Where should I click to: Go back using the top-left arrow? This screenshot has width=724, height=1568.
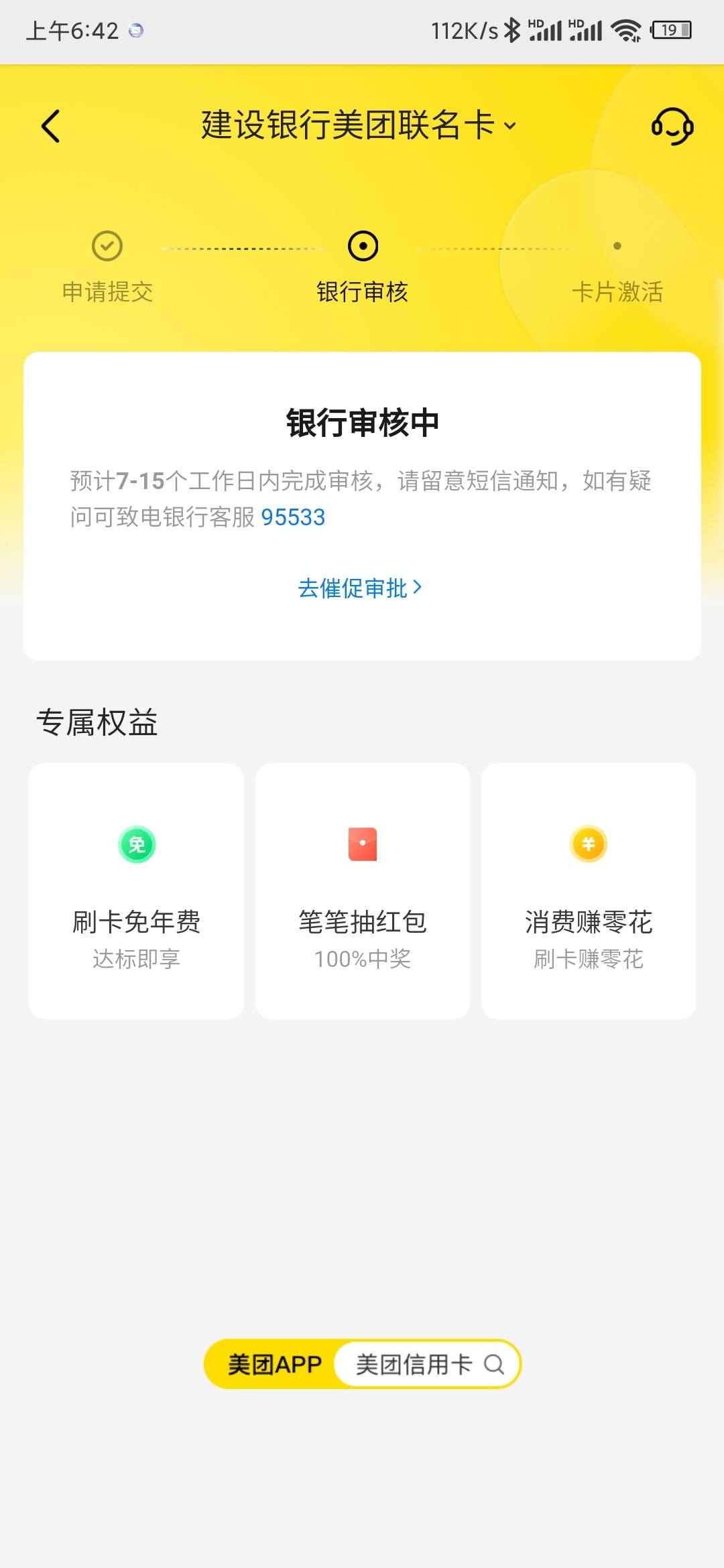click(x=50, y=126)
